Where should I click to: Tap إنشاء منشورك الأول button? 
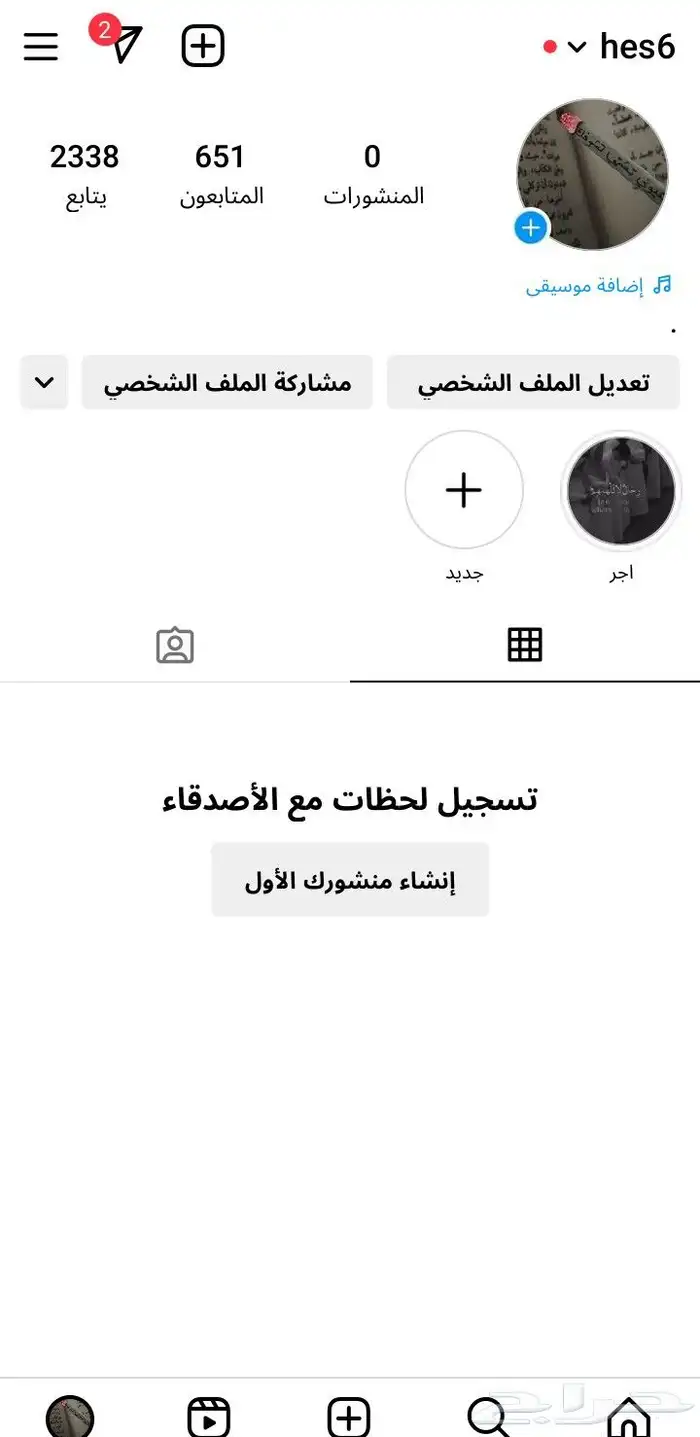350,880
